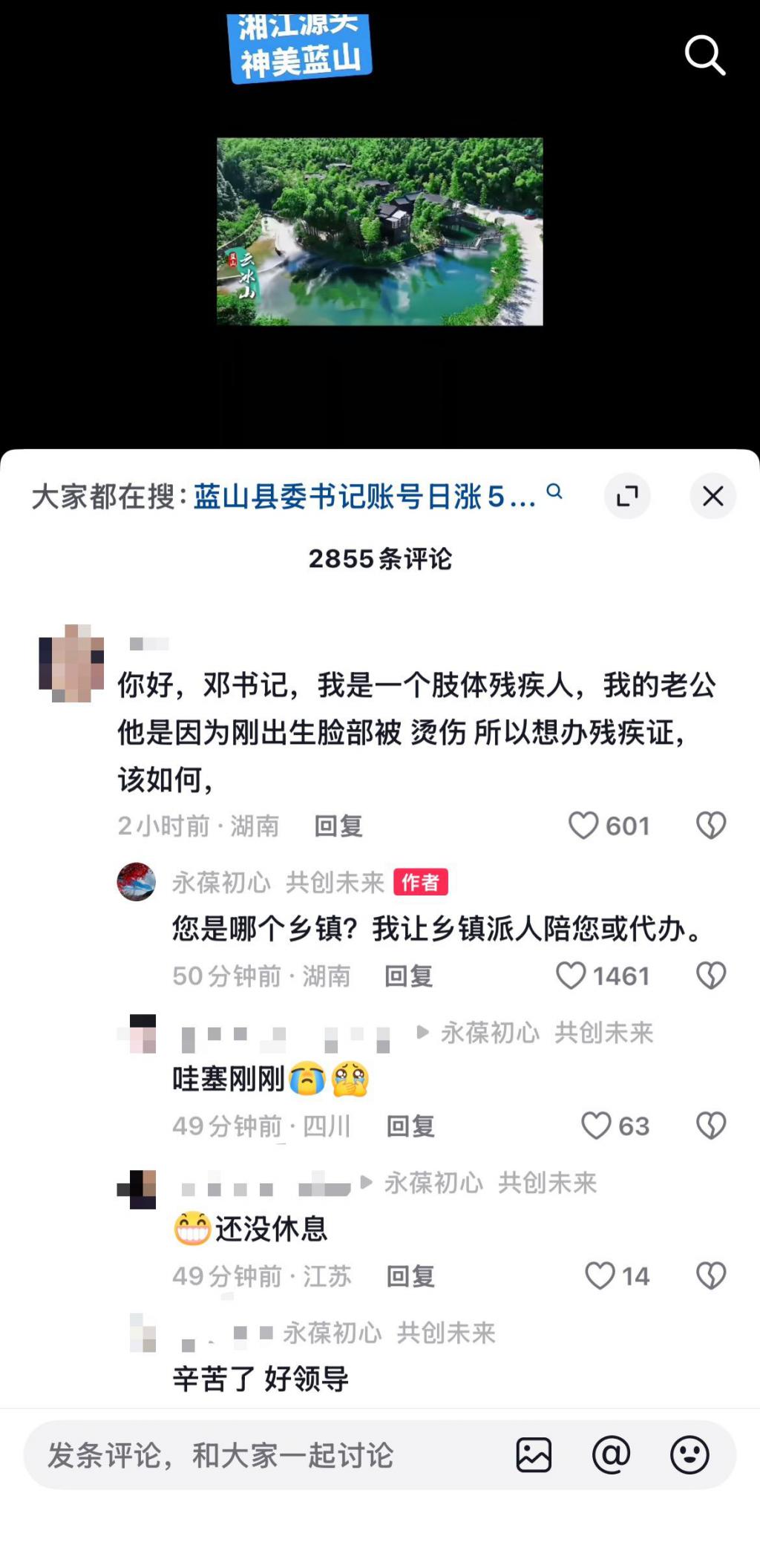
Task: Dislike the 还没休息 comment
Action: click(x=710, y=1275)
